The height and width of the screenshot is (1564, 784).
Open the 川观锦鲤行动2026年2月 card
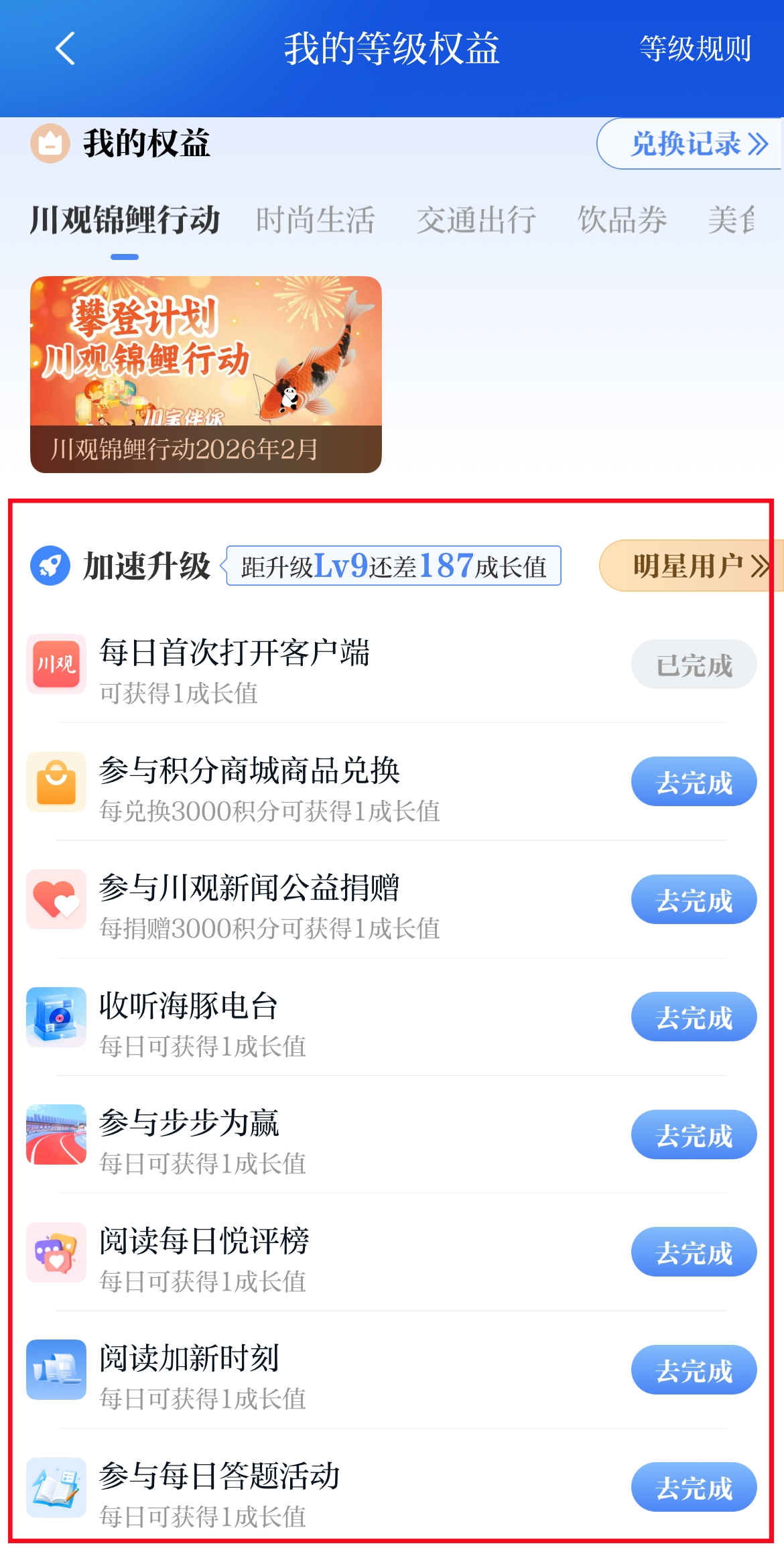(206, 374)
